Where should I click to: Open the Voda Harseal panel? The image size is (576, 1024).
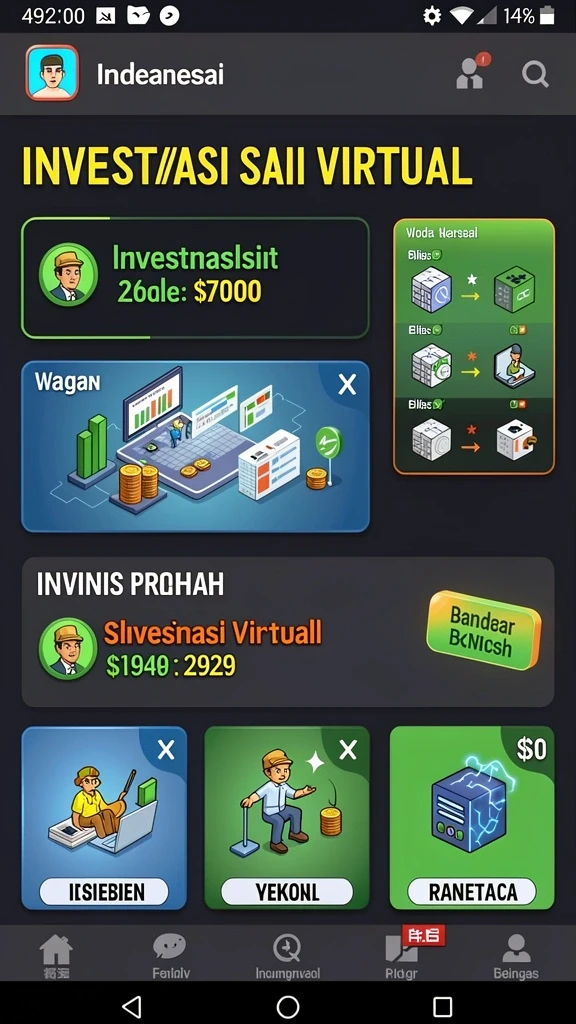474,346
